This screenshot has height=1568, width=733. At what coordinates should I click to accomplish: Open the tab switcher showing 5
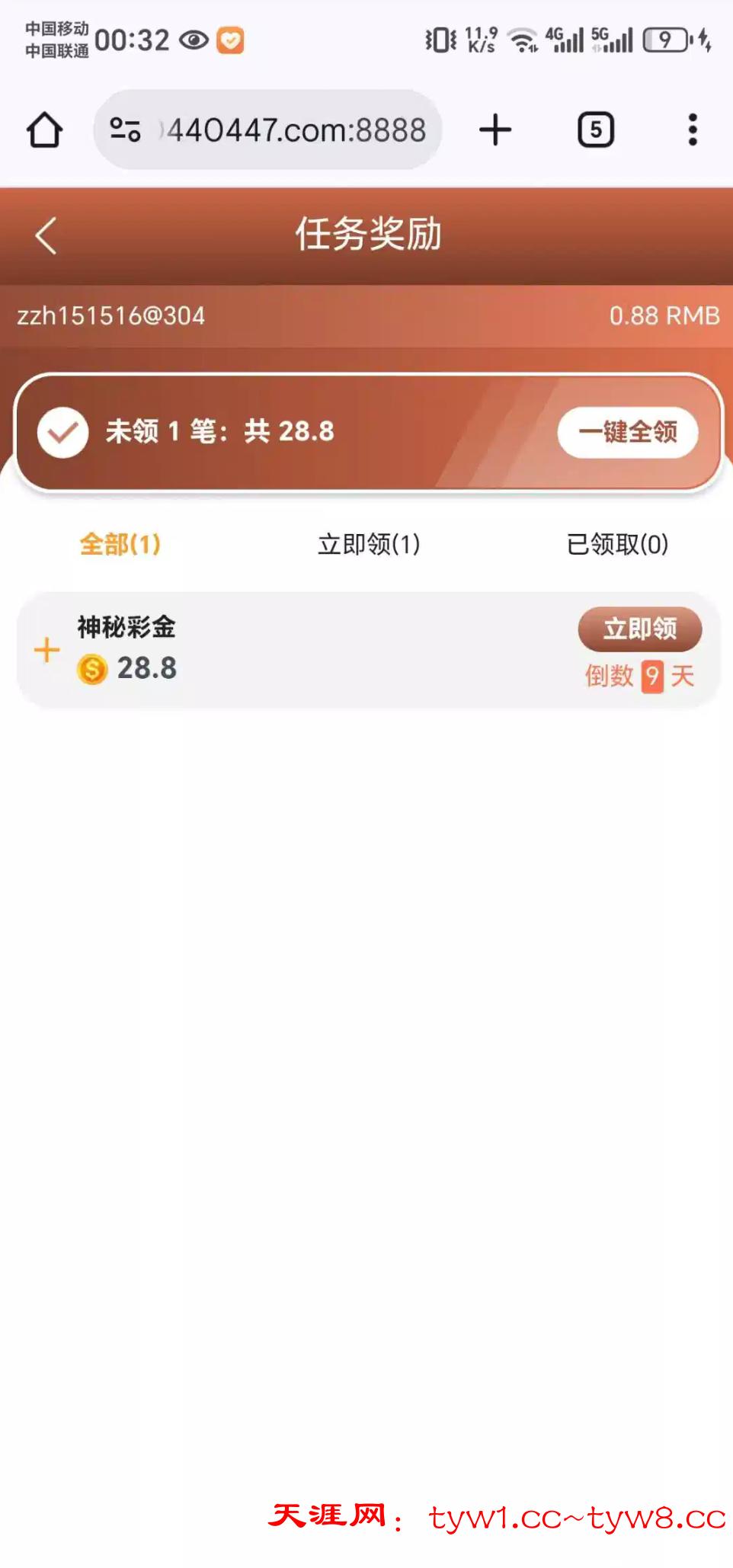coord(595,130)
